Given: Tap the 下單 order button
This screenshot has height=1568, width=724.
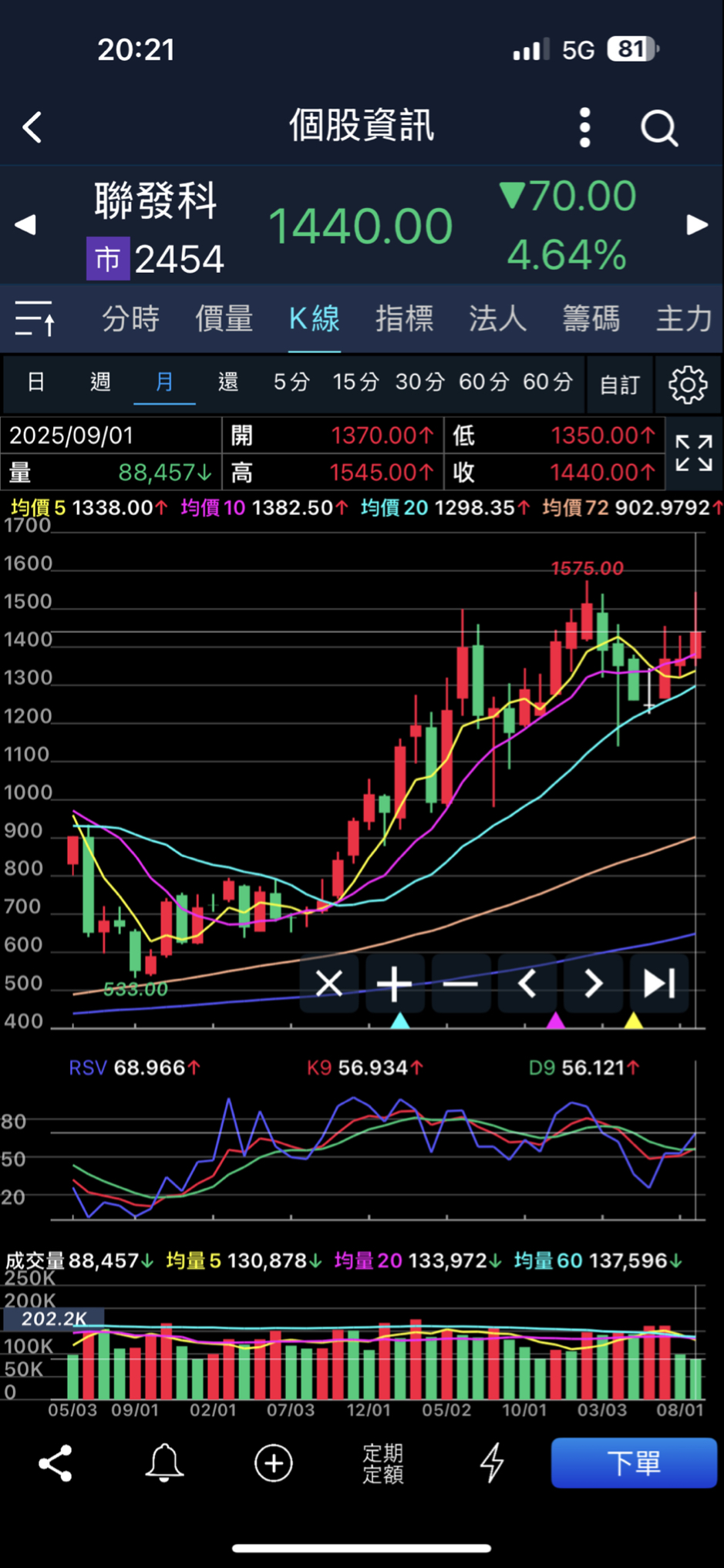Looking at the screenshot, I should point(634,1462).
